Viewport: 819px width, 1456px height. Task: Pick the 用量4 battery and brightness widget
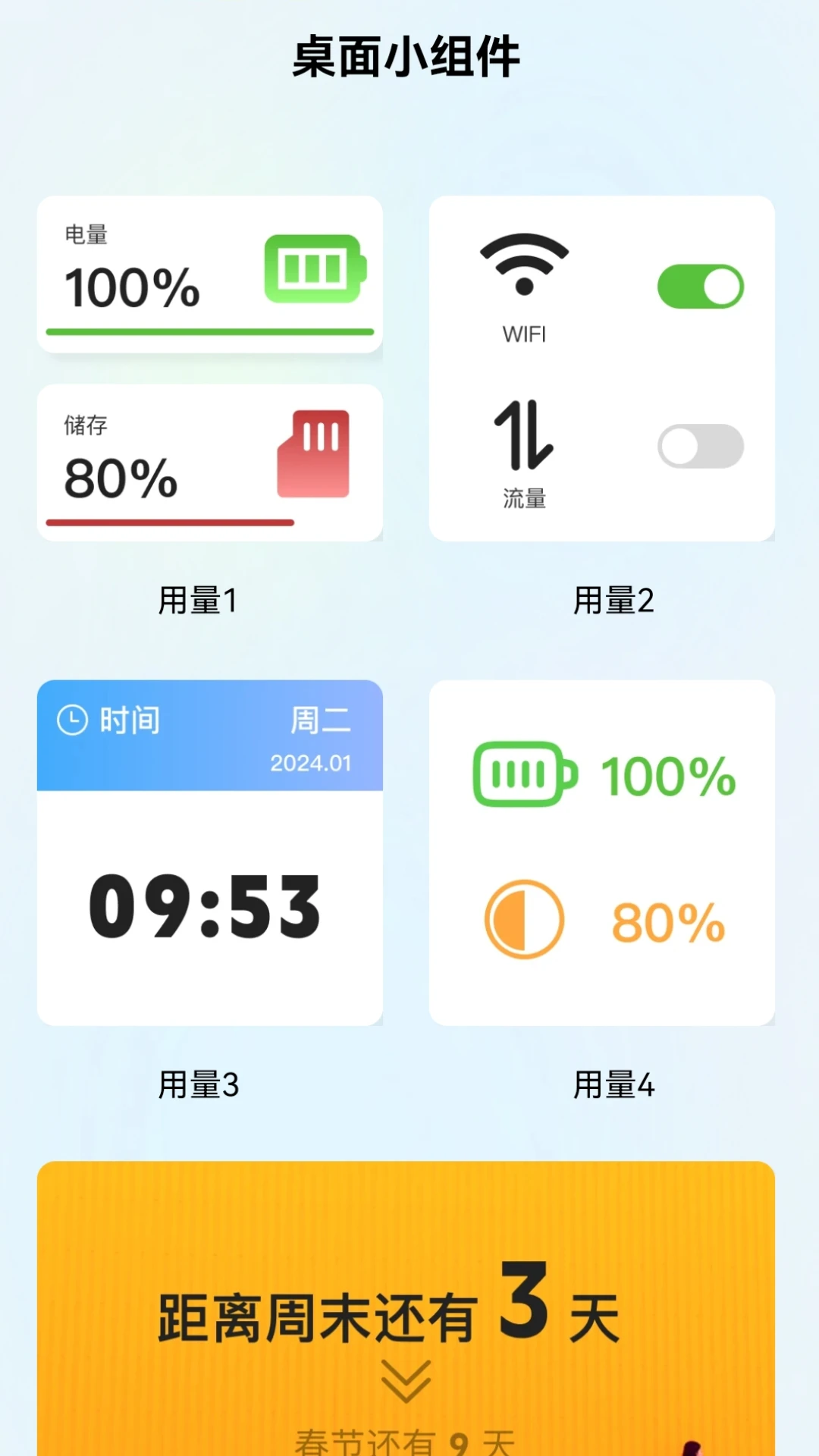point(601,852)
